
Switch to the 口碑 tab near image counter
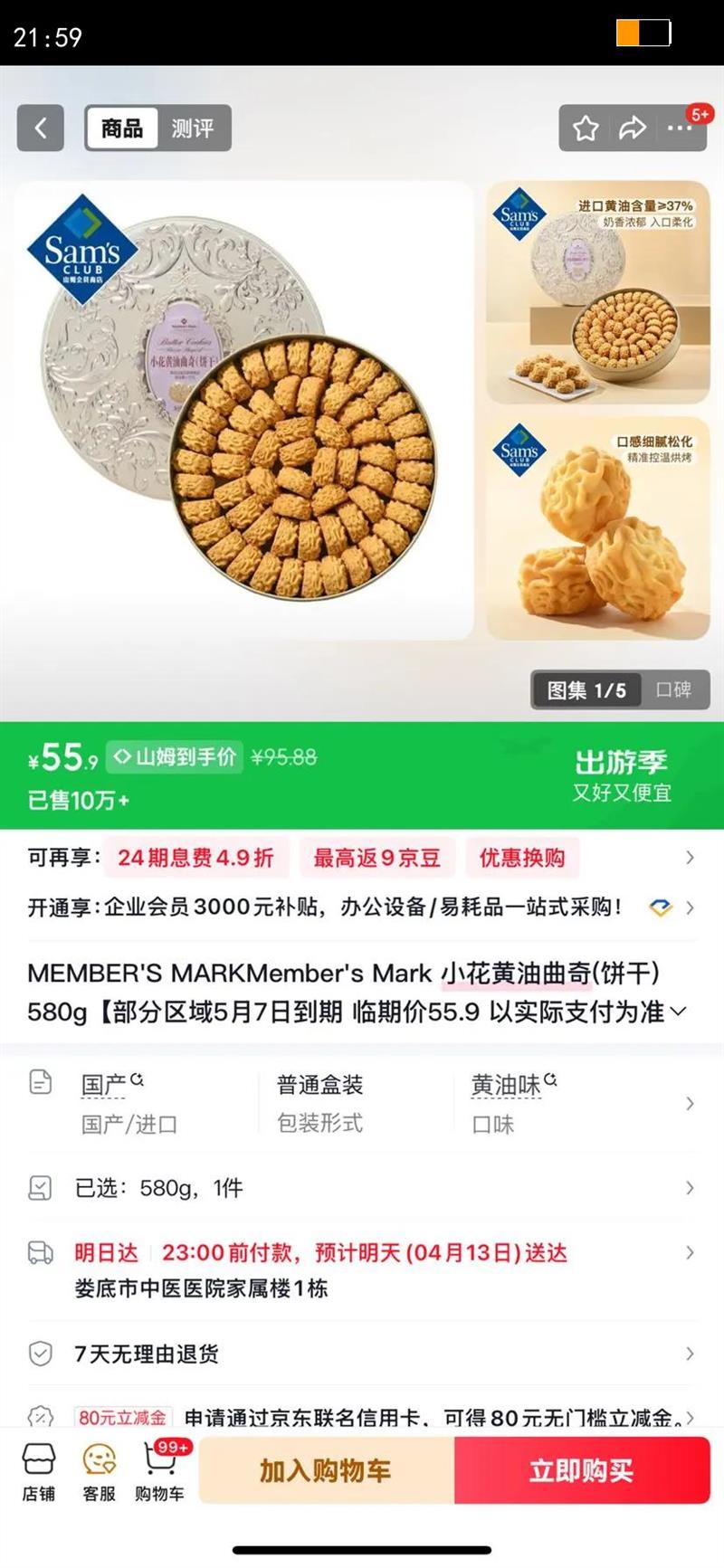click(x=676, y=689)
